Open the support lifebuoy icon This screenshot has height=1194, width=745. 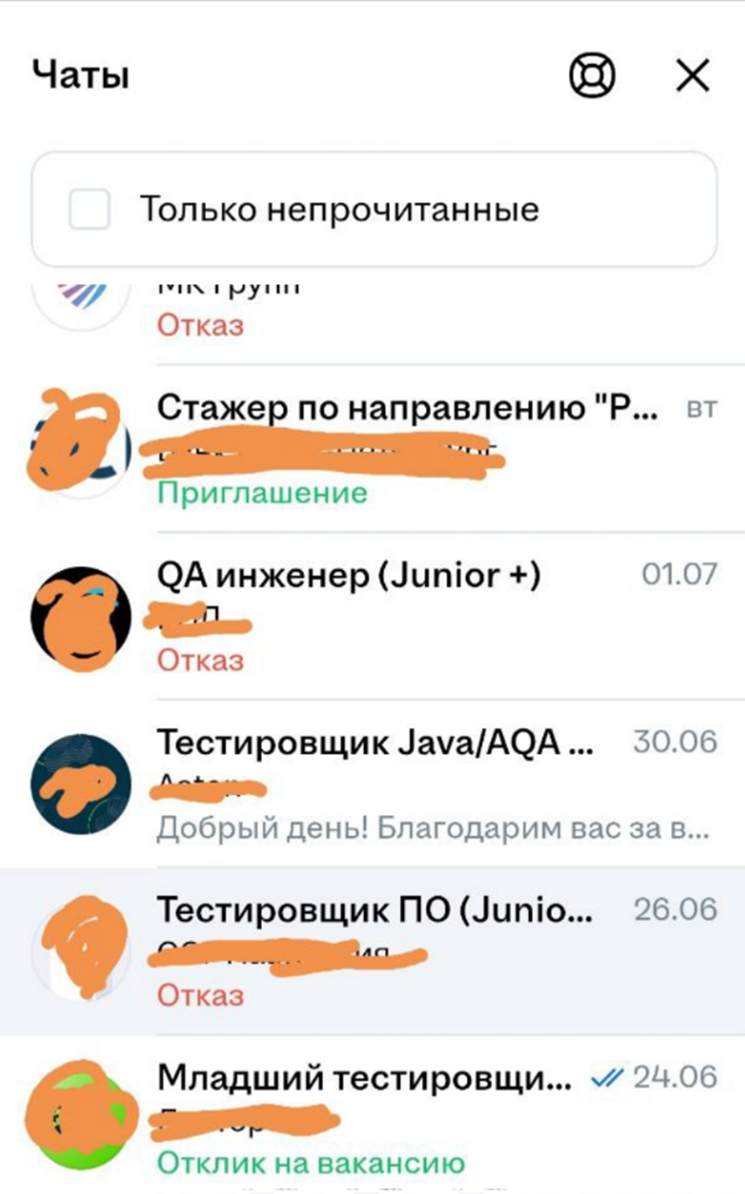click(592, 76)
